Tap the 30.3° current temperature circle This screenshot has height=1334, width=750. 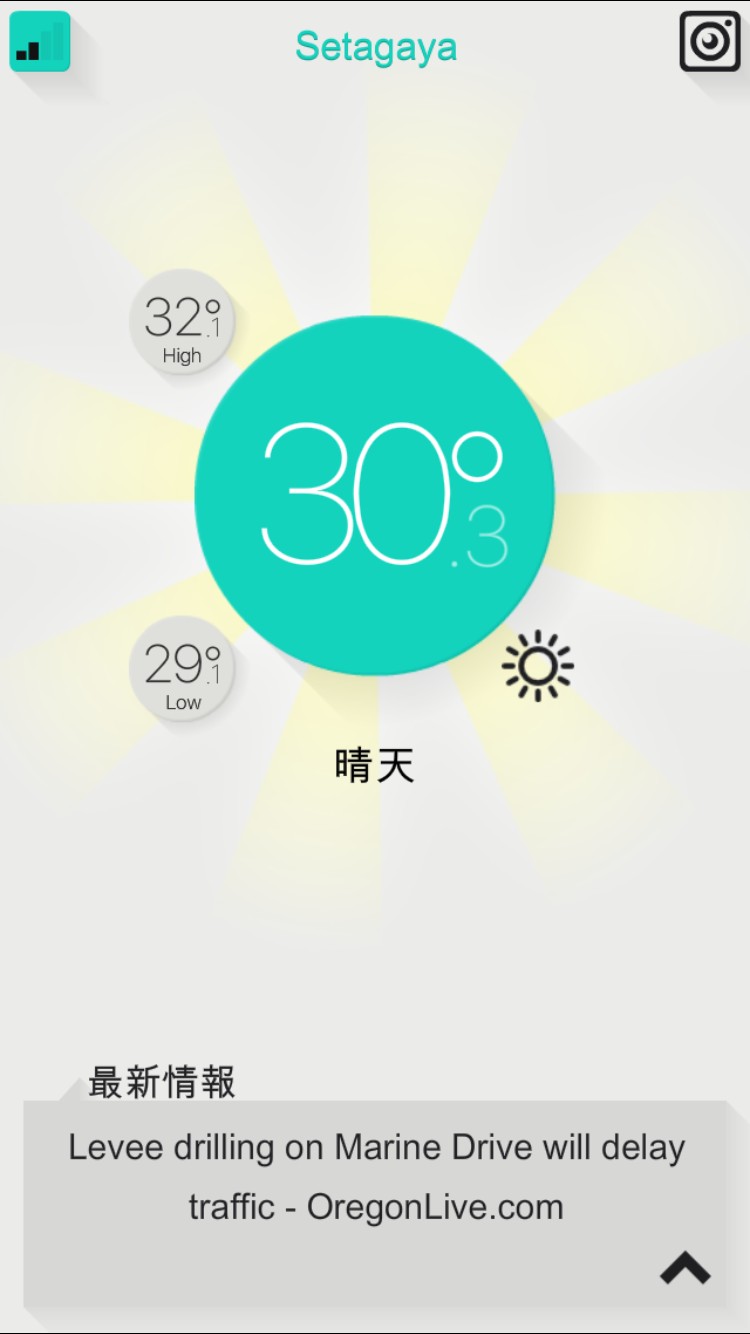coord(374,496)
